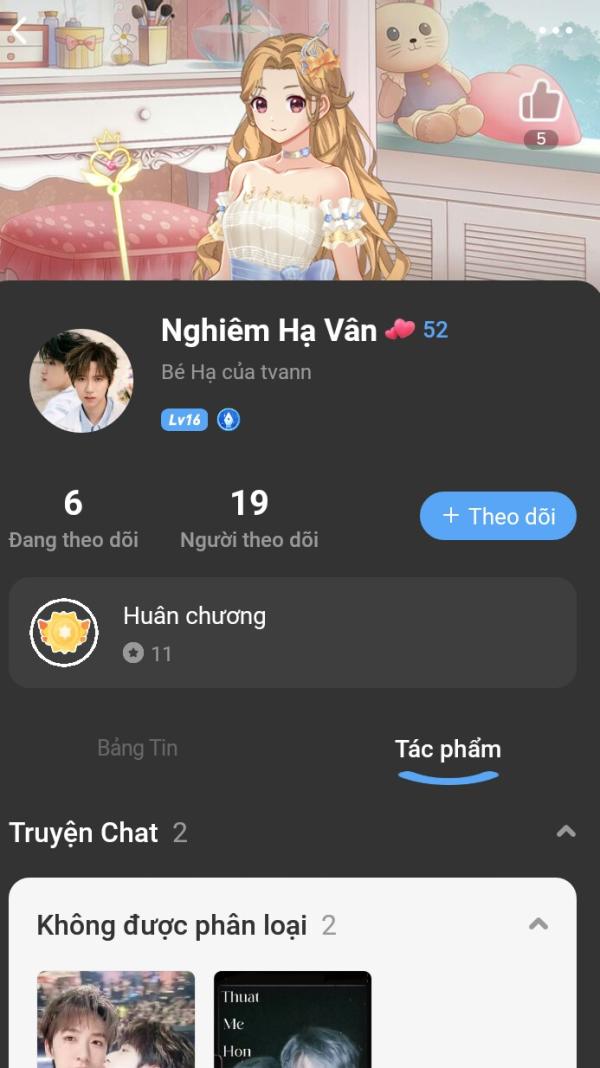
Task: Like this profile with thumbs-up icon
Action: (x=541, y=102)
